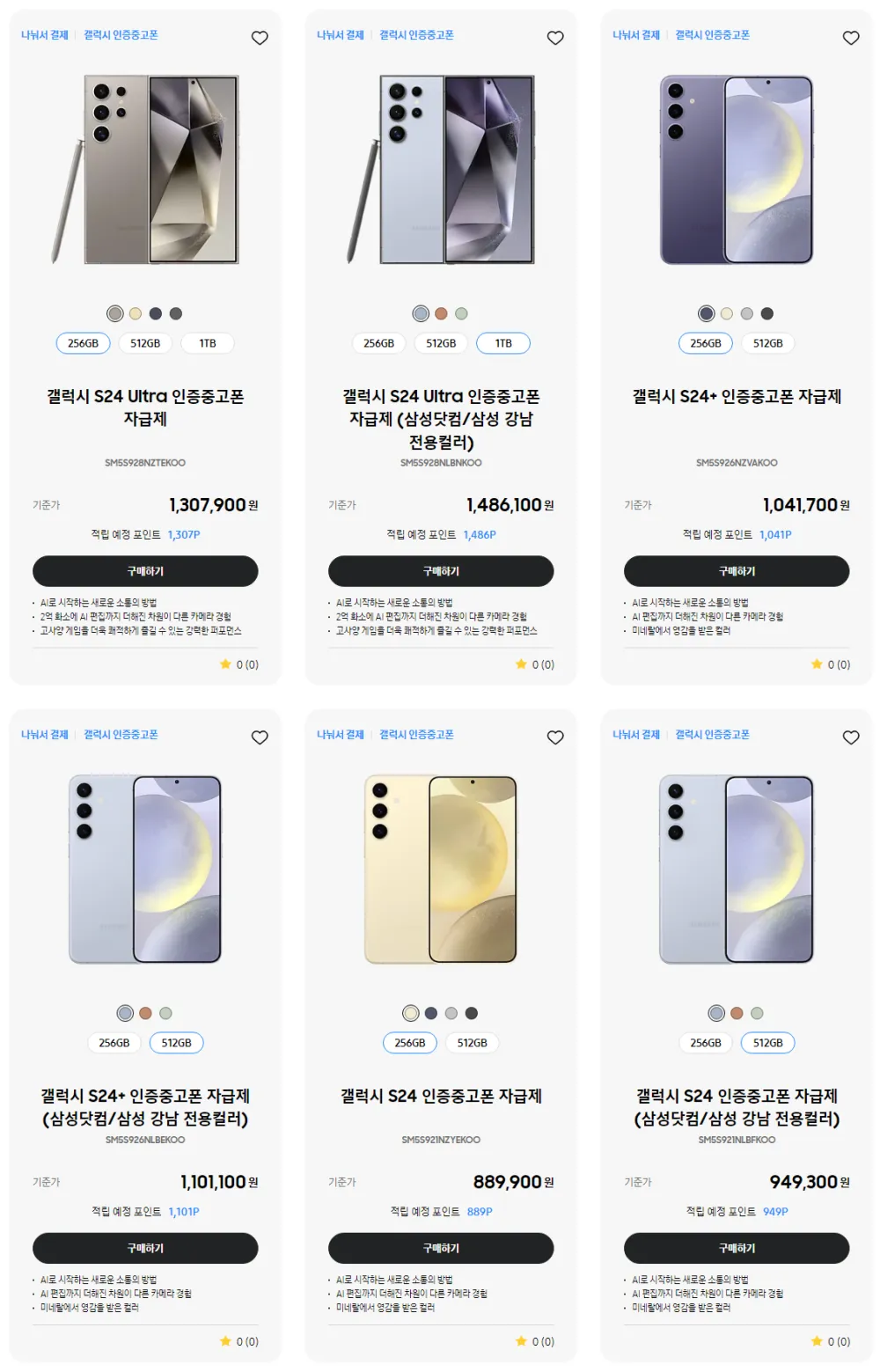Open the 갤럭시 S24+ 인증중고폰 자급제 violet phone image
This screenshot has width=880, height=1372.
point(737,170)
